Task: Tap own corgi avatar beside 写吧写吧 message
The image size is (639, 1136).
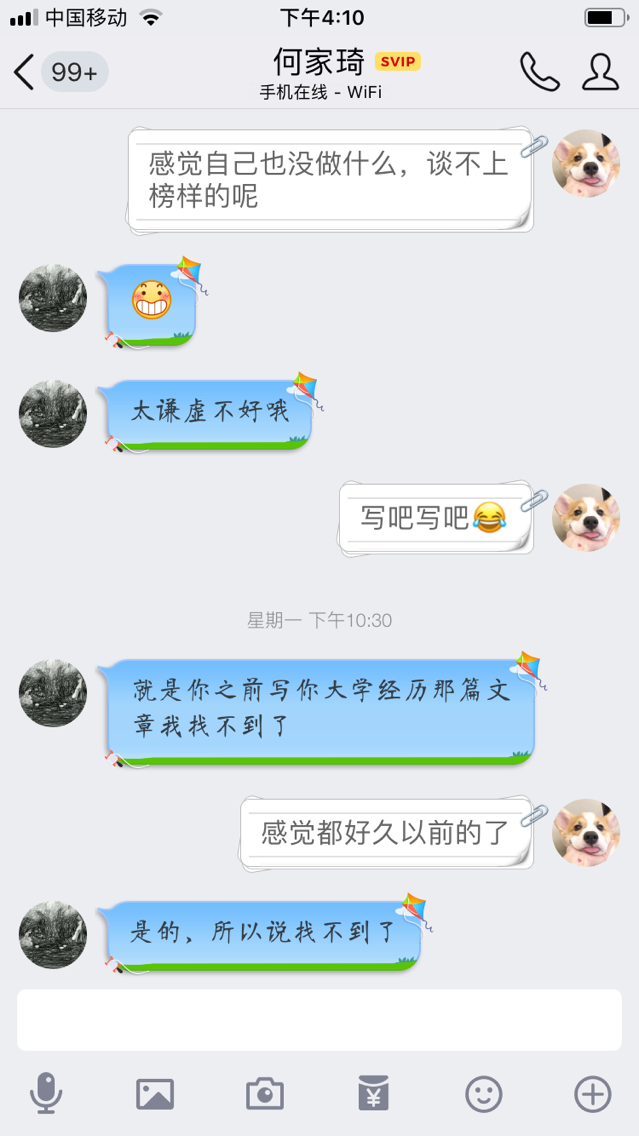Action: (x=587, y=517)
